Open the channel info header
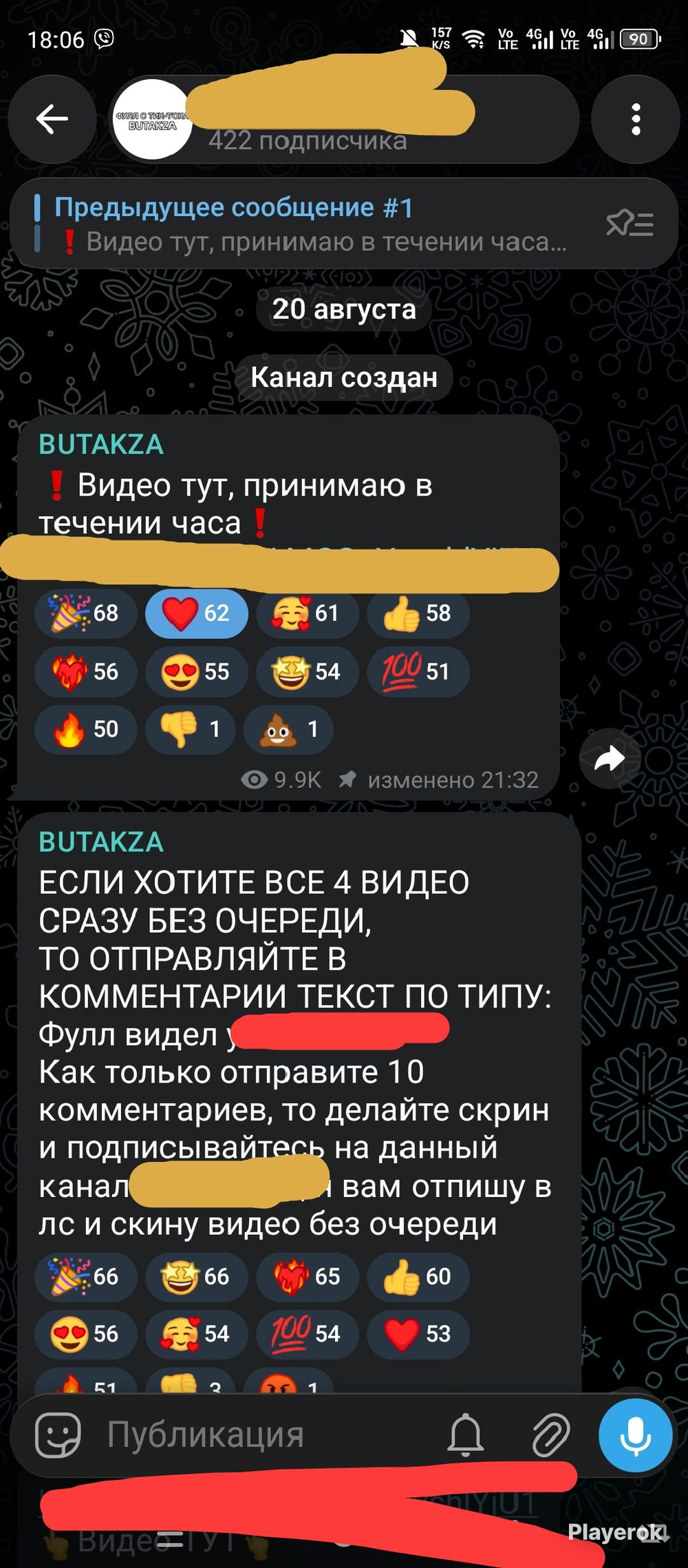688x1568 pixels. [x=344, y=119]
